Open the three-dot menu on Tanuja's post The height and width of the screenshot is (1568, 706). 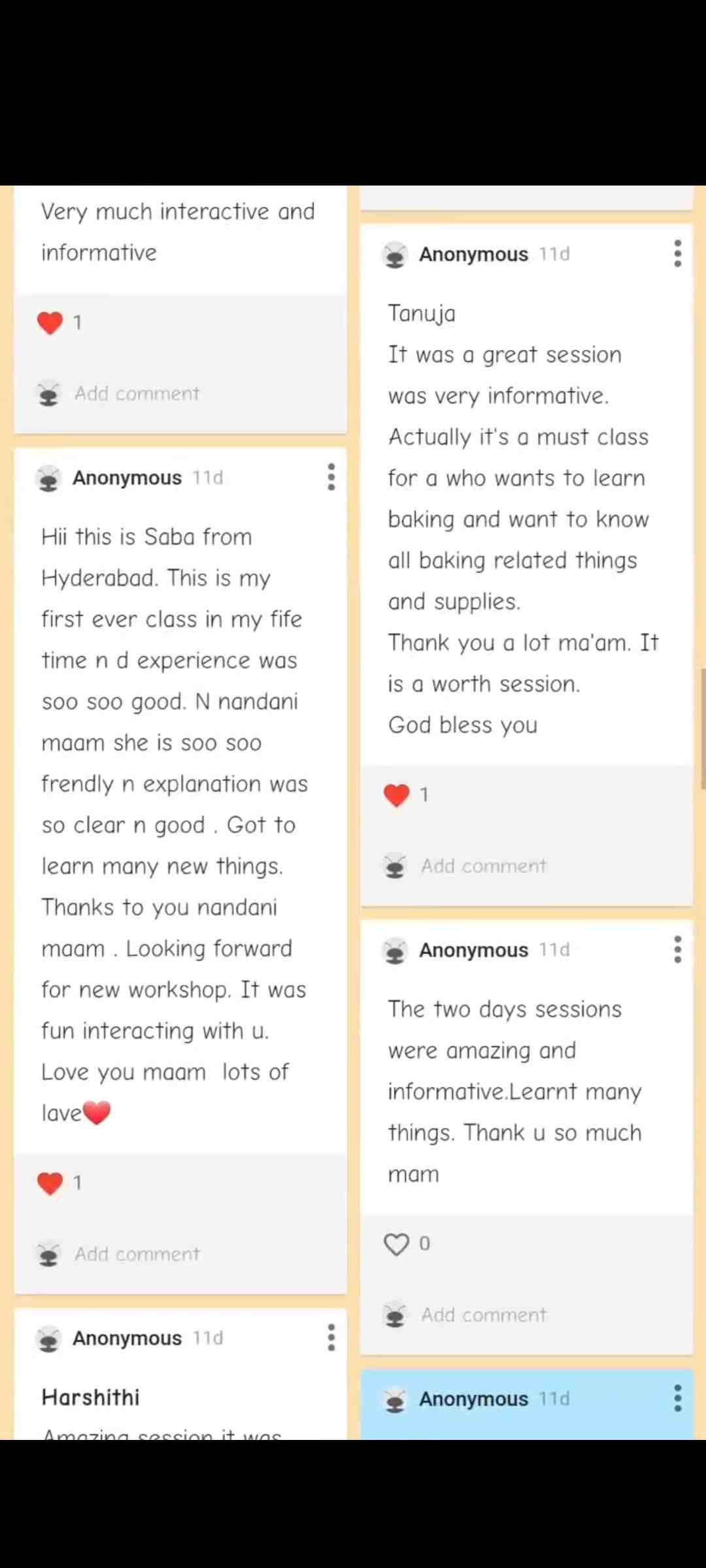(x=678, y=253)
